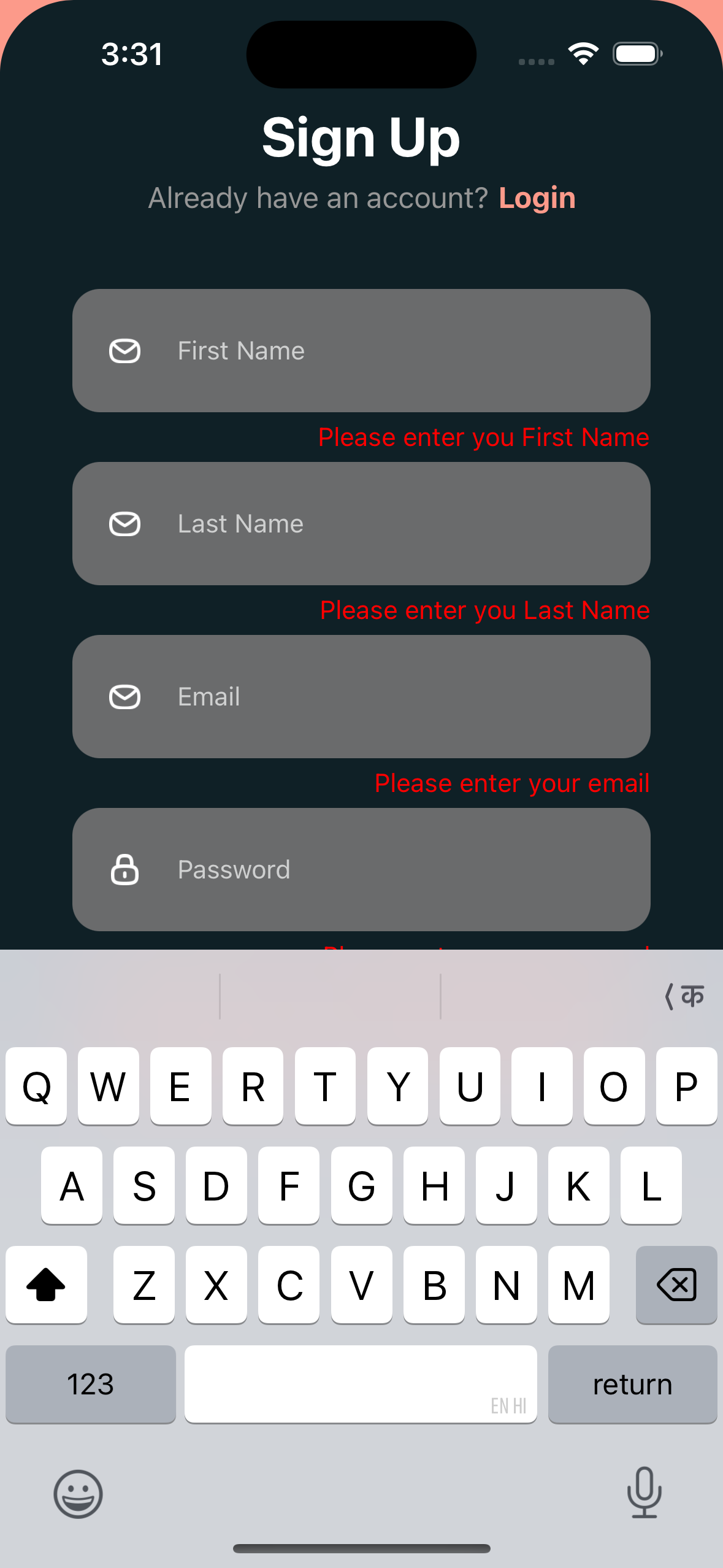Screen dimensions: 723x1568
Task: Tap the envelope icon in the Last Name field
Action: [x=124, y=523]
